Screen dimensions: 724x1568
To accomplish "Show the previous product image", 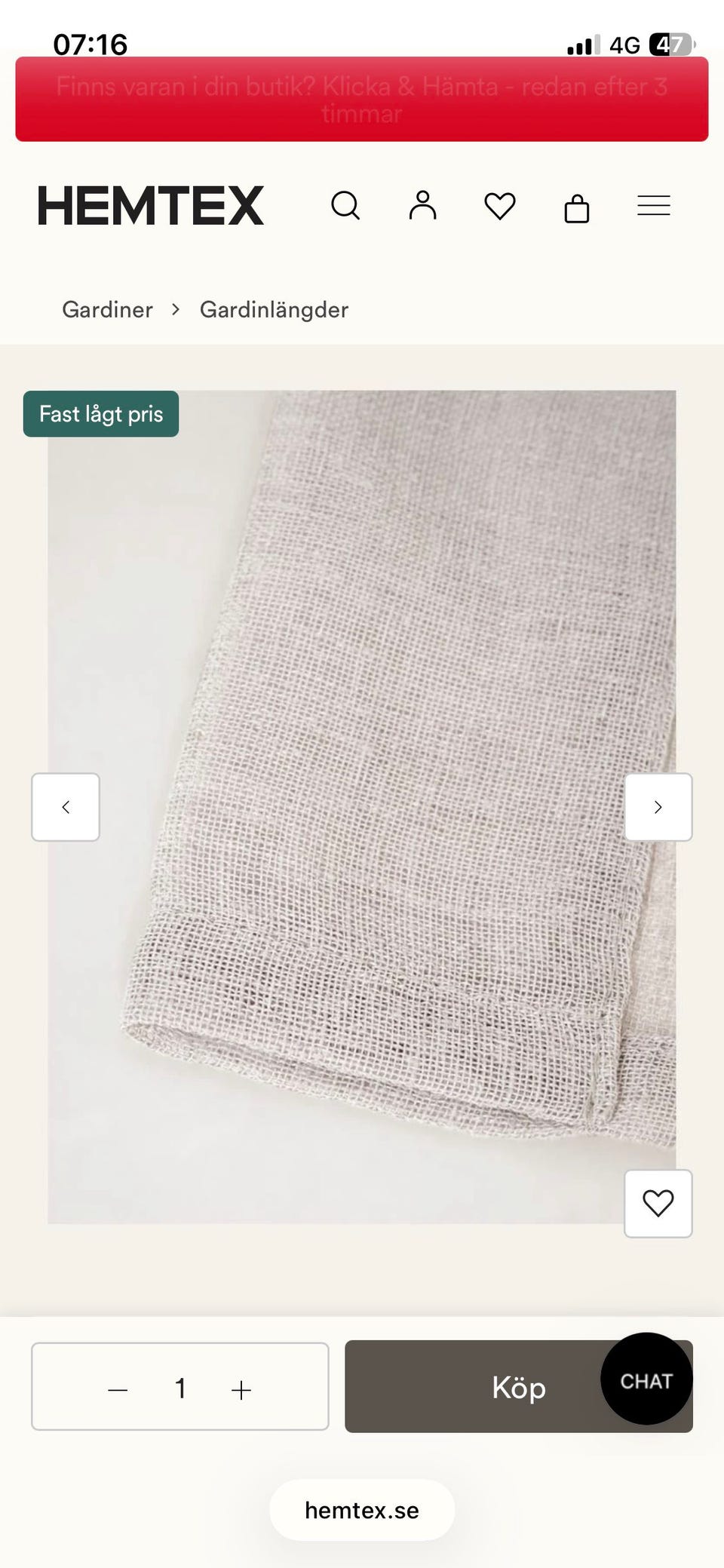I will point(66,807).
